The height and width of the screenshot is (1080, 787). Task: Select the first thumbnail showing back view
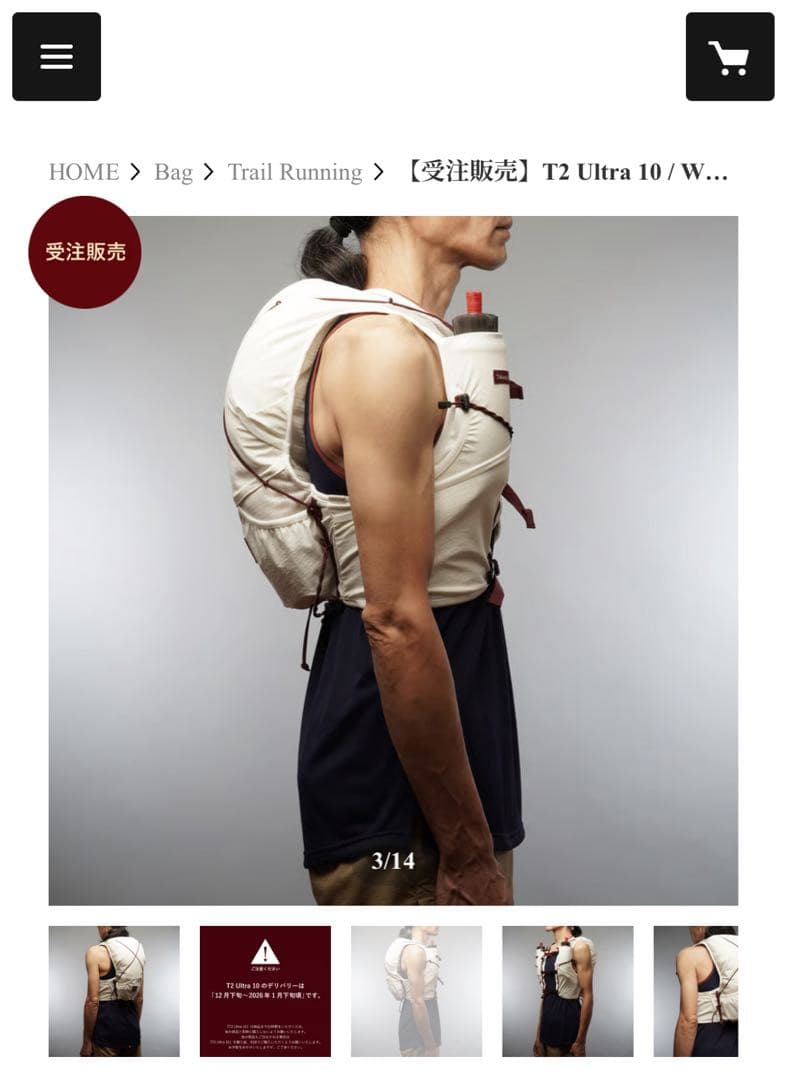(114, 991)
